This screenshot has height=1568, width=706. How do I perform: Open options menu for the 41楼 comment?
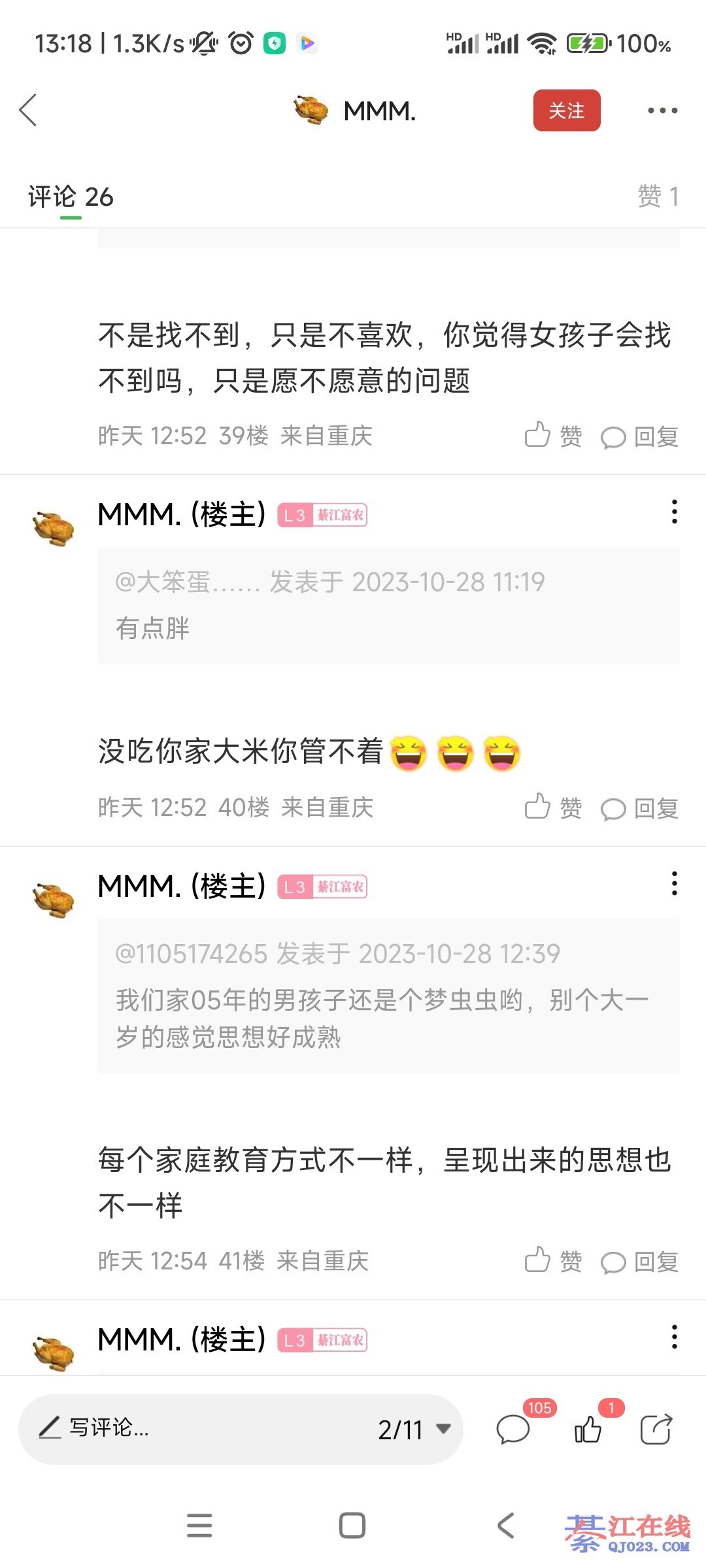pyautogui.click(x=674, y=884)
